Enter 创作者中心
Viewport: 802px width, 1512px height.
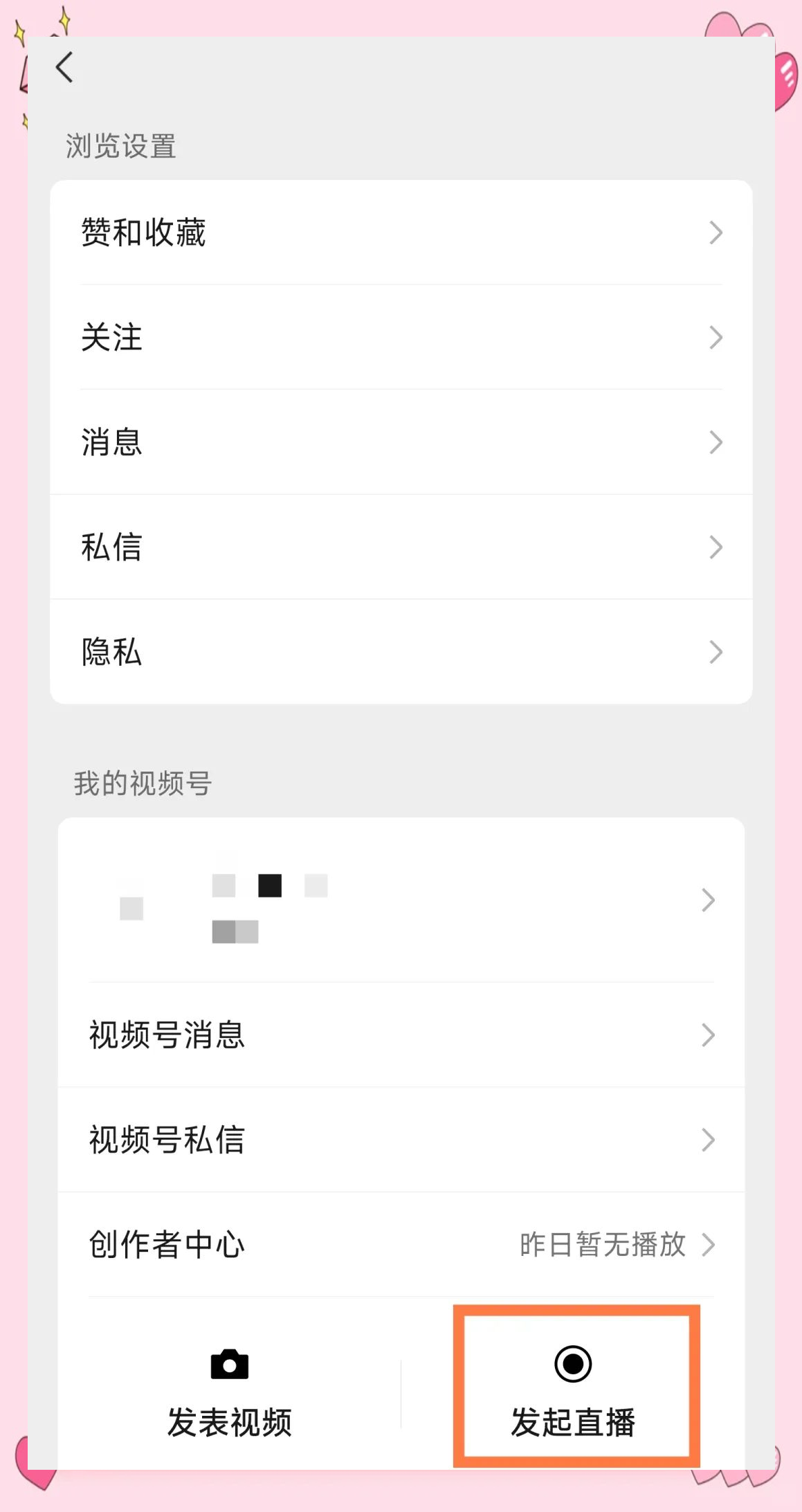(401, 1244)
